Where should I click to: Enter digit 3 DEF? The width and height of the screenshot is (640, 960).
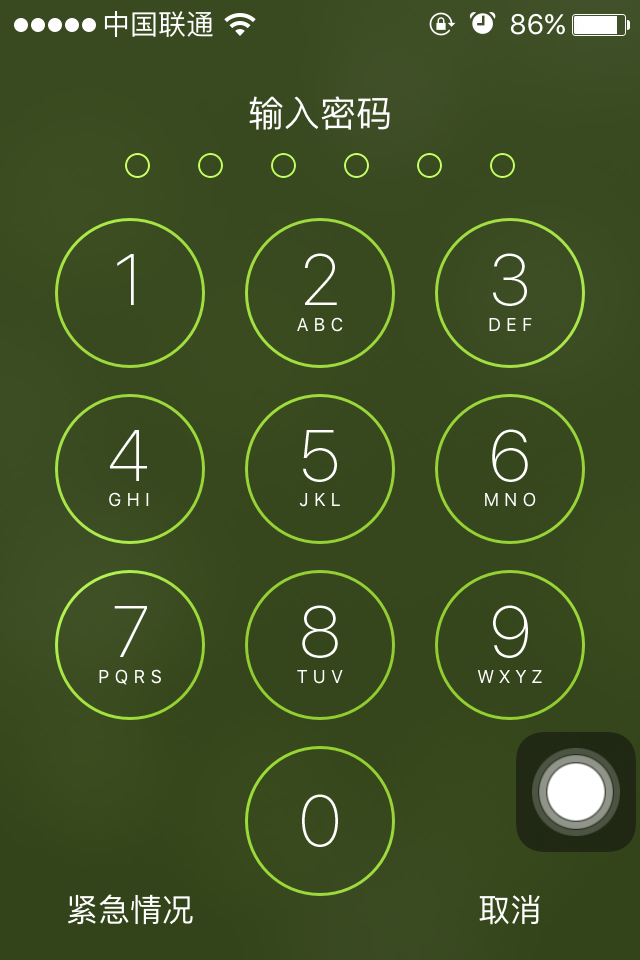(x=510, y=293)
